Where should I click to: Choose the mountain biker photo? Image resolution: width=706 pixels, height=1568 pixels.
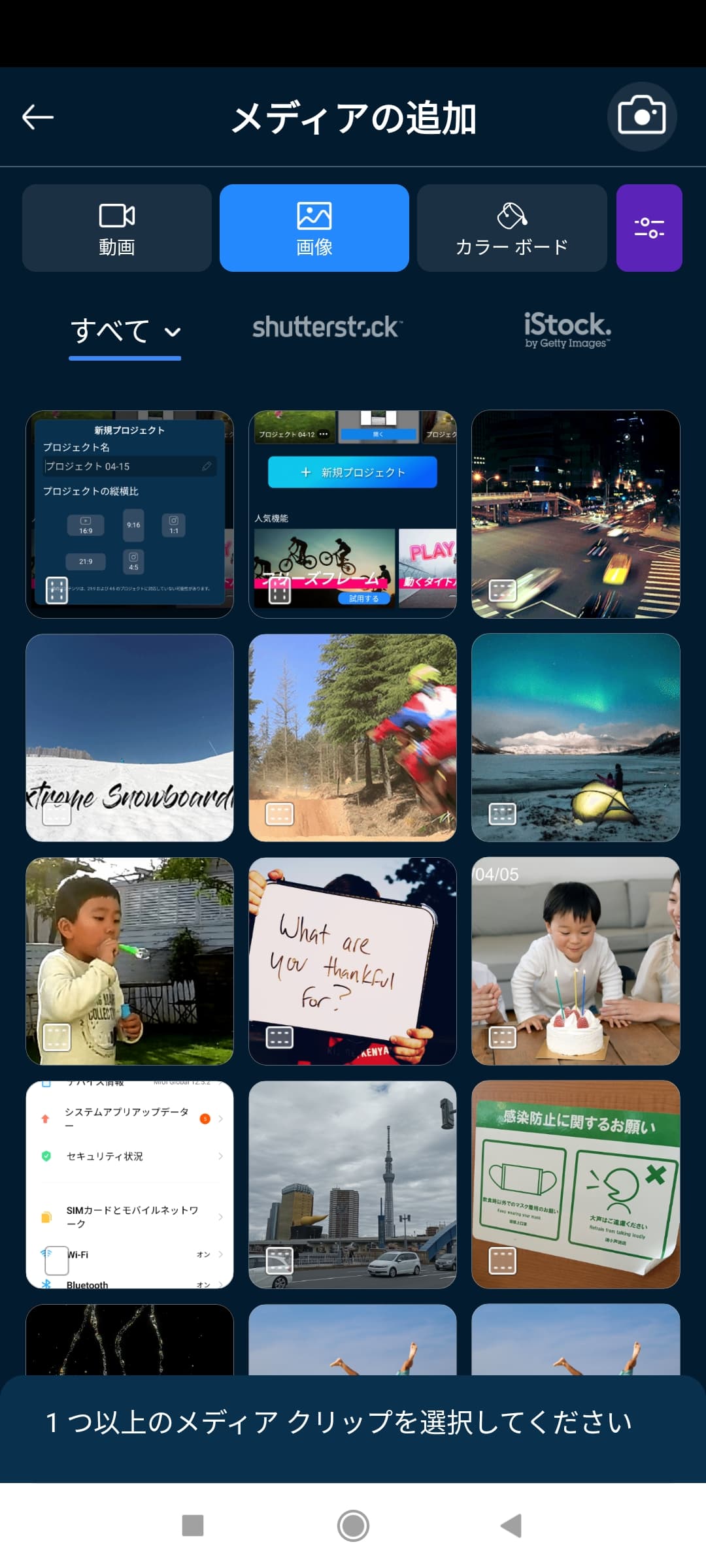[x=352, y=738]
